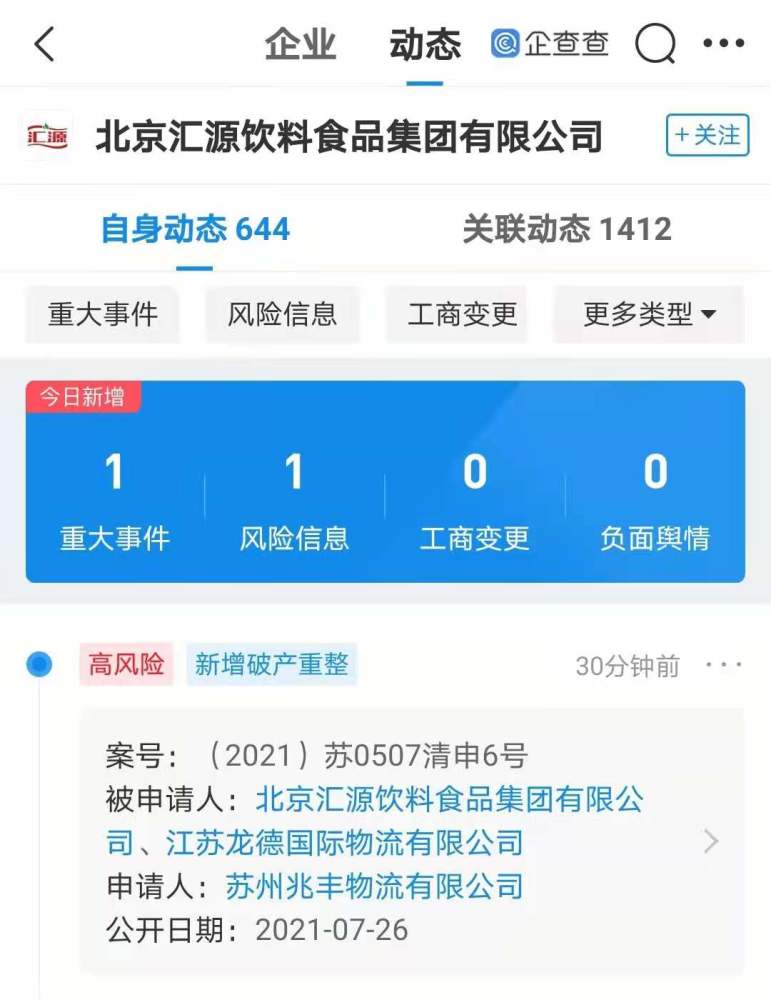This screenshot has width=771, height=1000.
Task: Go back using the top-left arrow
Action: coord(44,45)
